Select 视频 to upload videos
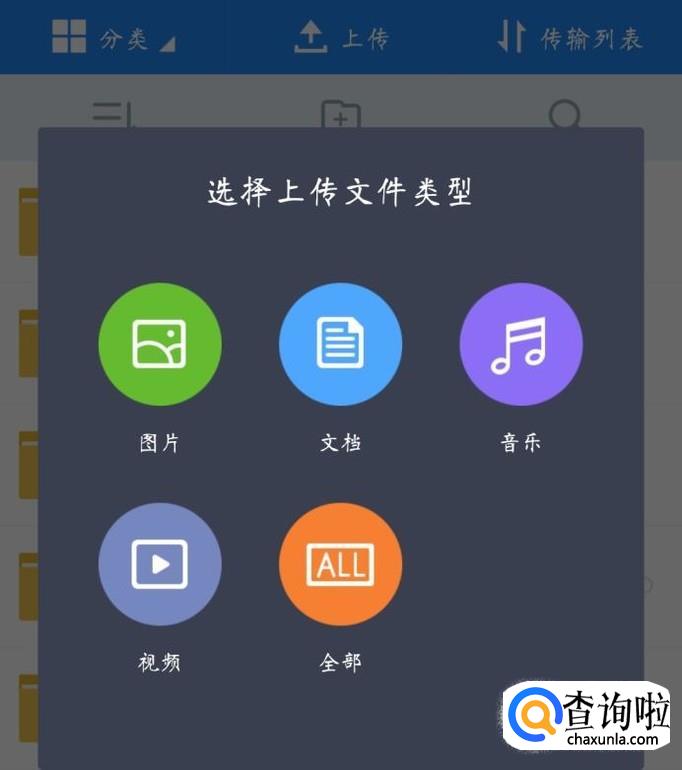Image resolution: width=682 pixels, height=770 pixels. [x=160, y=564]
